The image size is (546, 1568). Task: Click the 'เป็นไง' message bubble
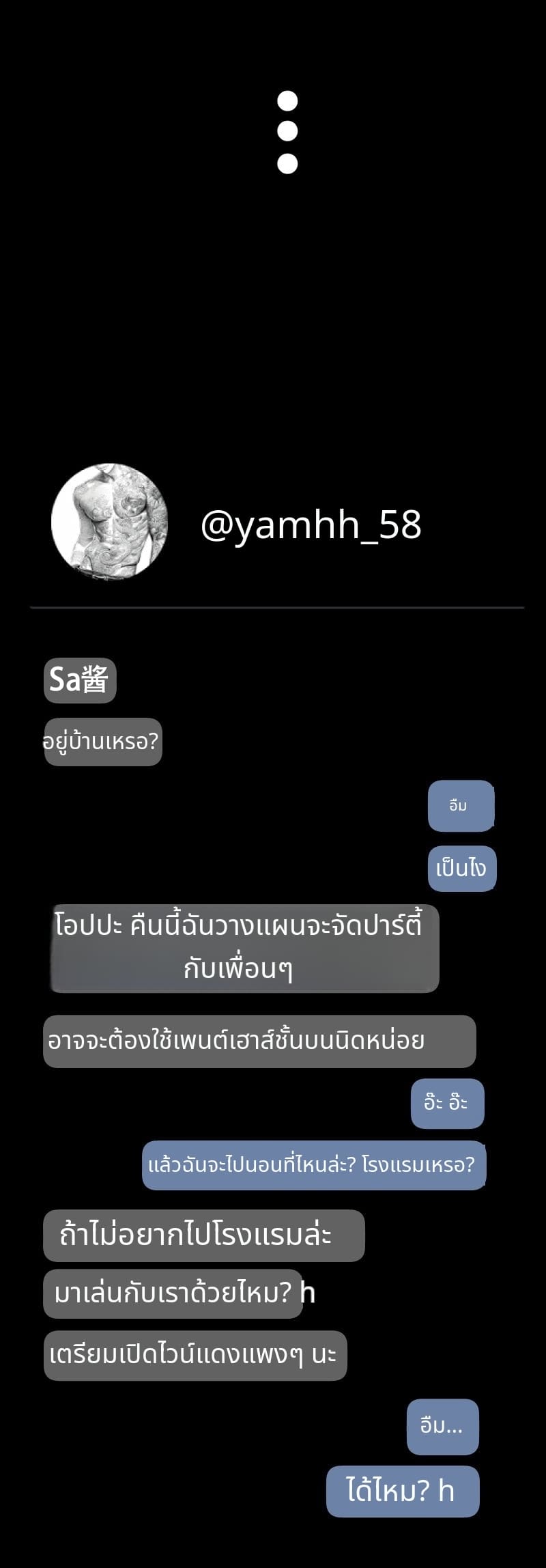(x=463, y=867)
